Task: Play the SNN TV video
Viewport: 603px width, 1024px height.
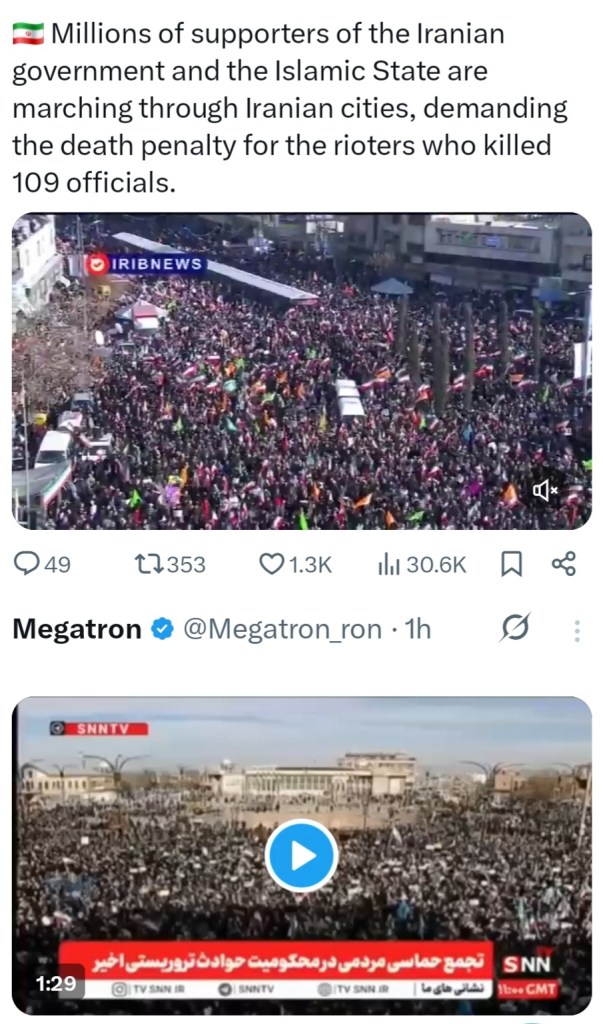Action: [x=301, y=855]
